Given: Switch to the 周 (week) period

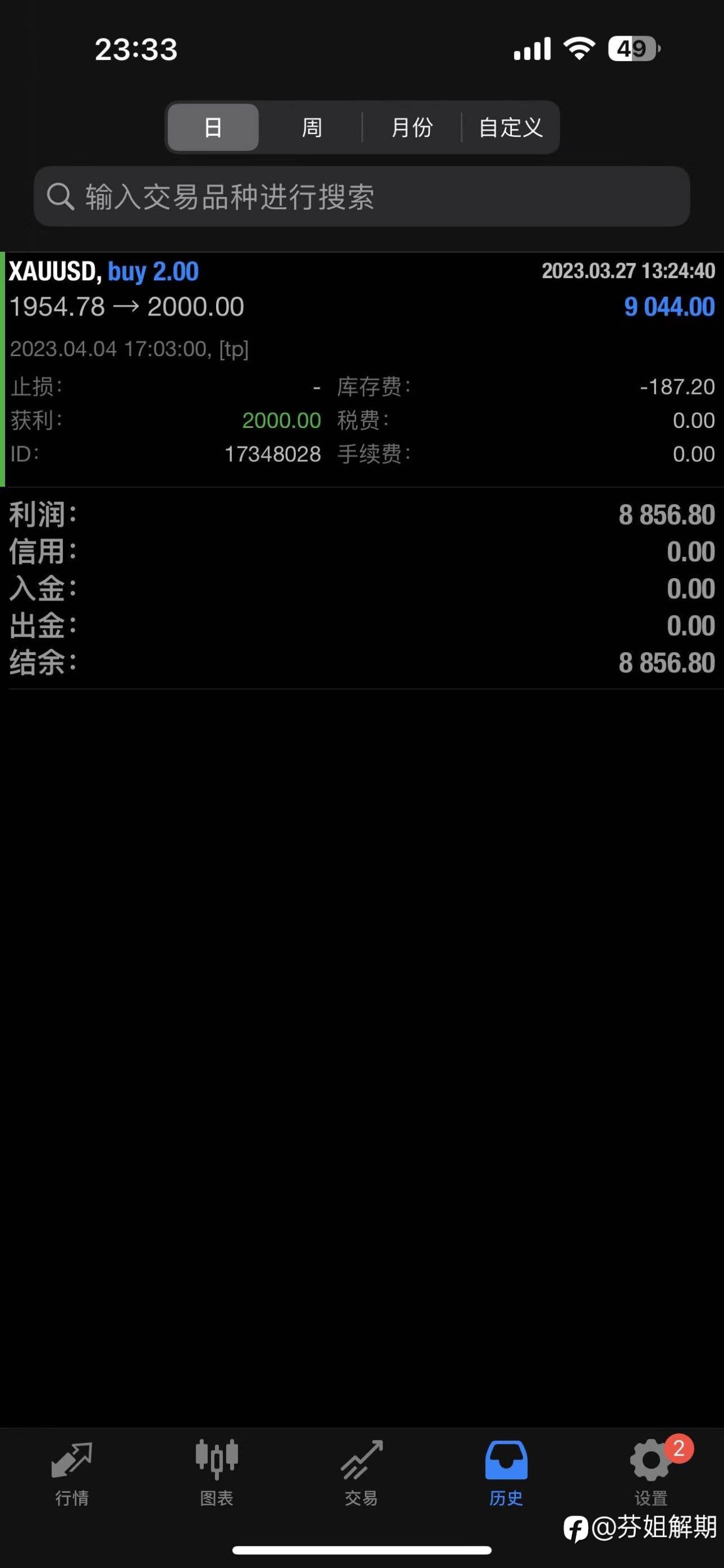Looking at the screenshot, I should 312,127.
